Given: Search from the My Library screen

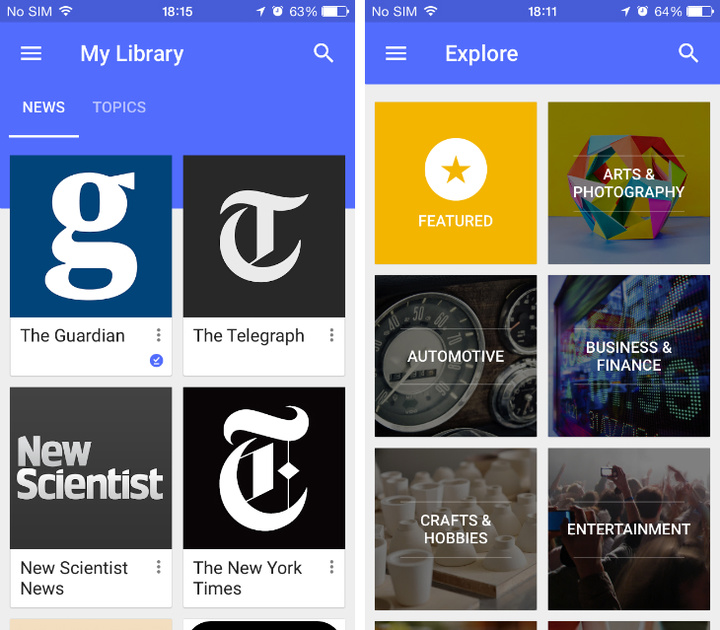Looking at the screenshot, I should (x=323, y=54).
